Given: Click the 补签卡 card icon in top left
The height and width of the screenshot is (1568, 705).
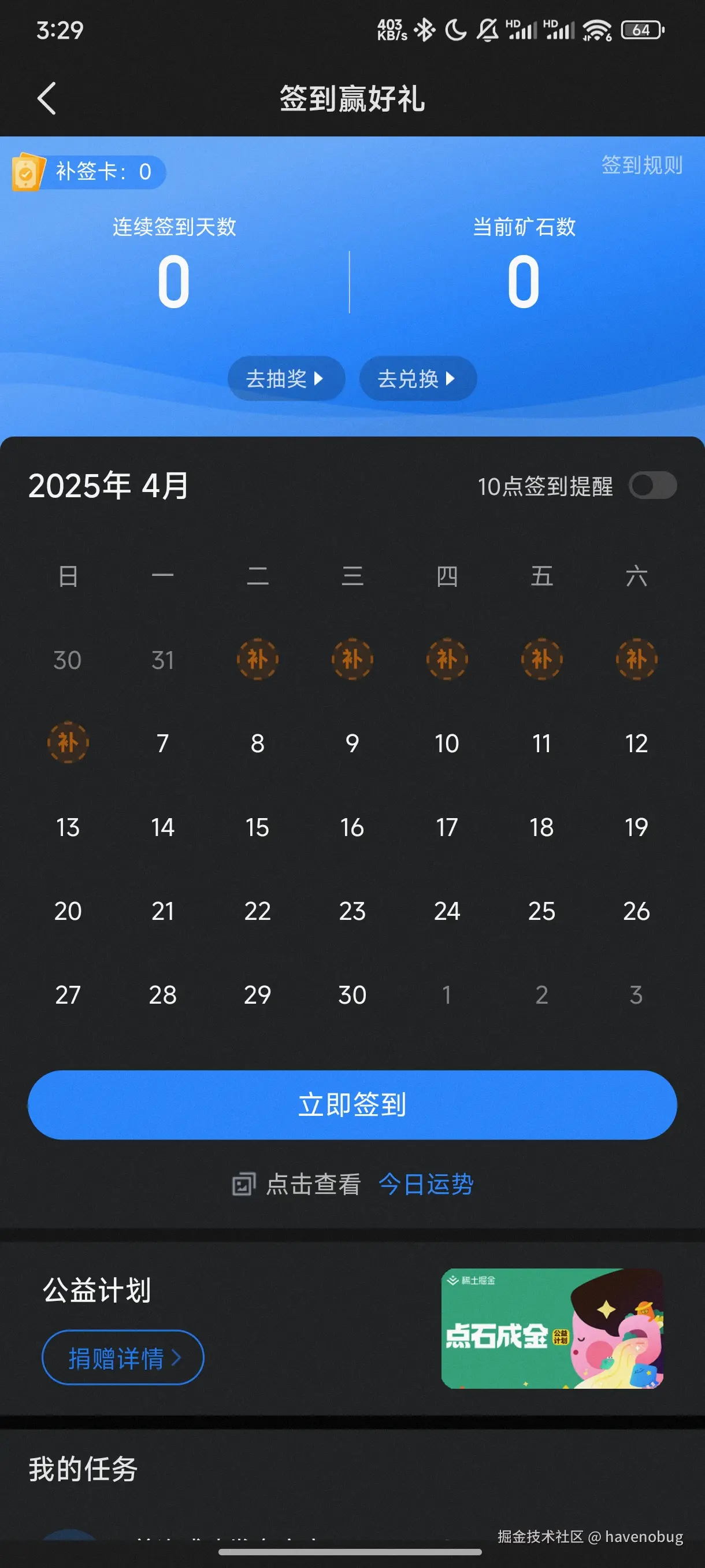Looking at the screenshot, I should point(28,171).
